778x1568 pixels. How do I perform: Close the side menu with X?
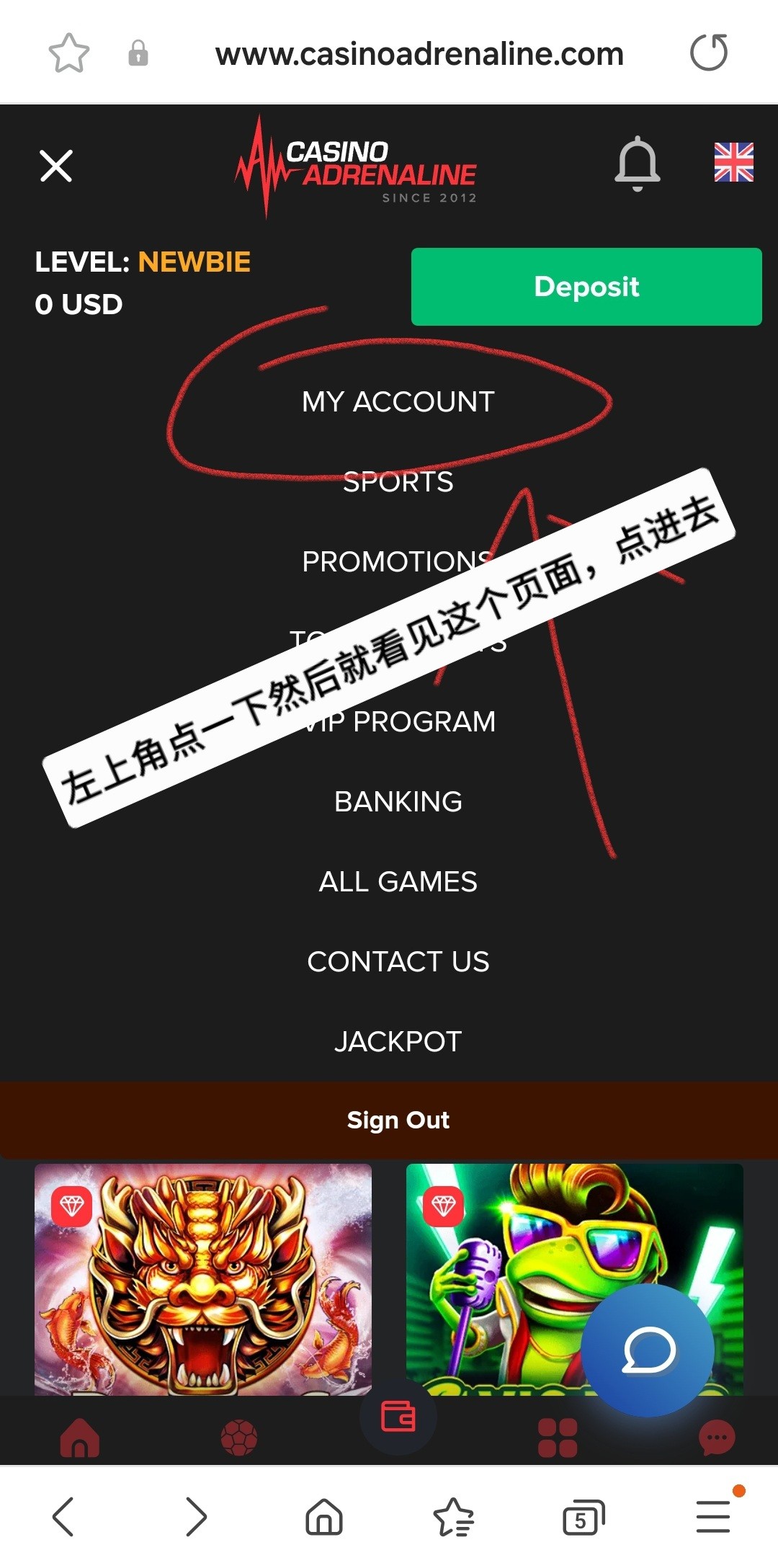point(56,166)
